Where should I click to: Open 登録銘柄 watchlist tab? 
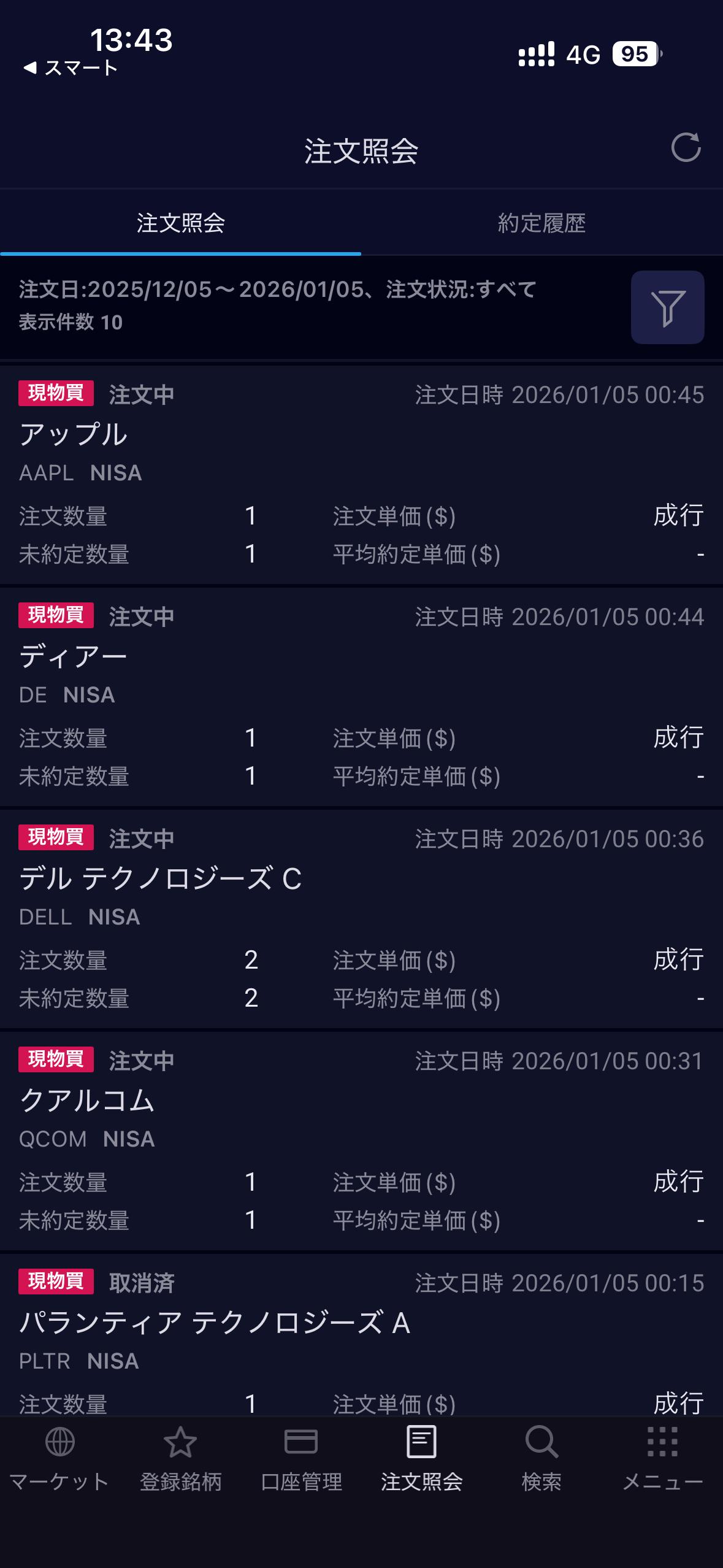coord(180,1460)
